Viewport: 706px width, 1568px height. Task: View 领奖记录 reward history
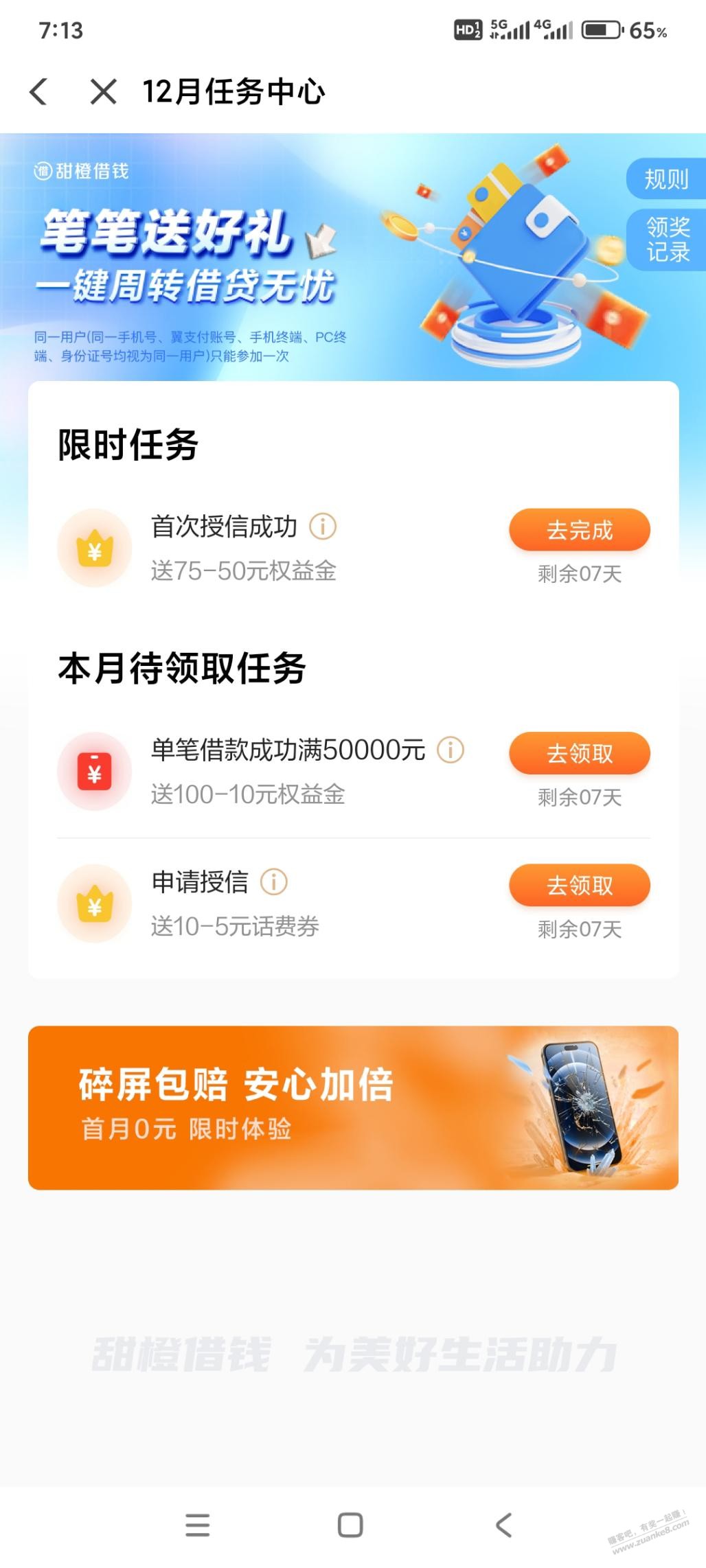pyautogui.click(x=667, y=239)
